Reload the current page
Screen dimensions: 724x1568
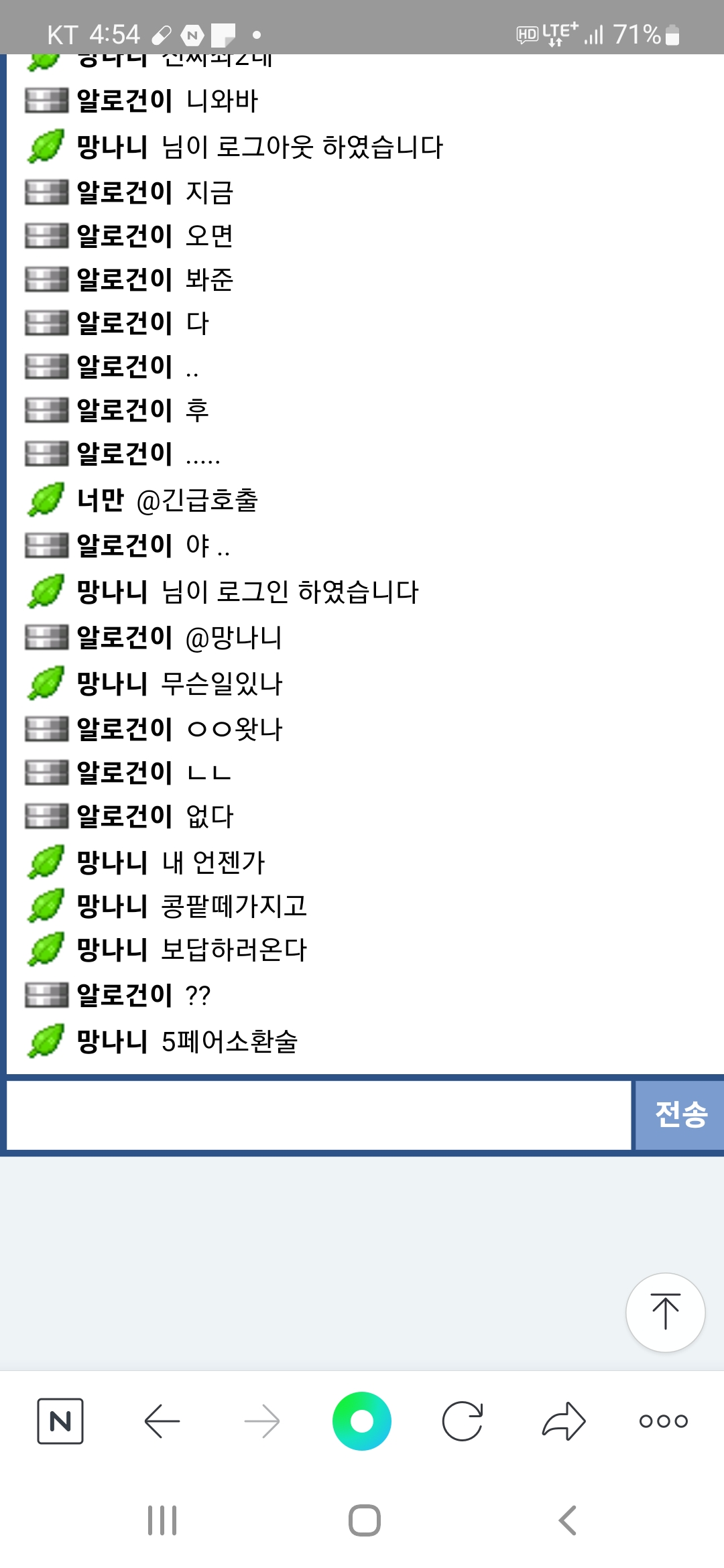(x=463, y=1421)
